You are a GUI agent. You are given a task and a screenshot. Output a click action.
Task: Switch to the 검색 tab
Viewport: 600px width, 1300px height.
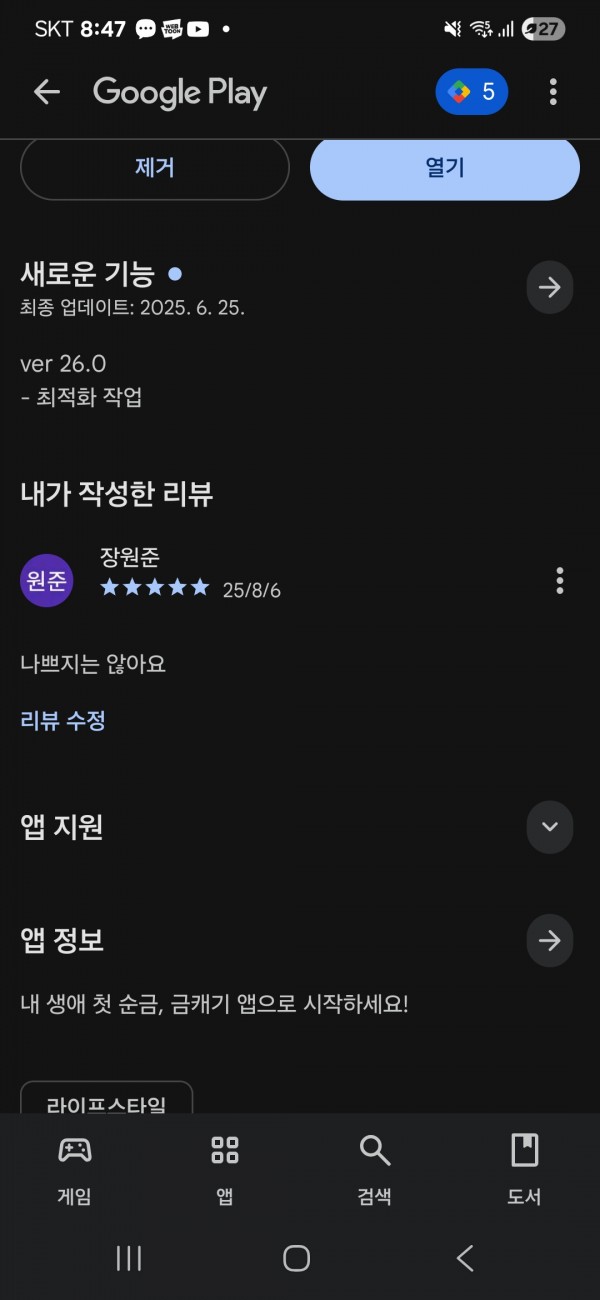pos(375,1168)
